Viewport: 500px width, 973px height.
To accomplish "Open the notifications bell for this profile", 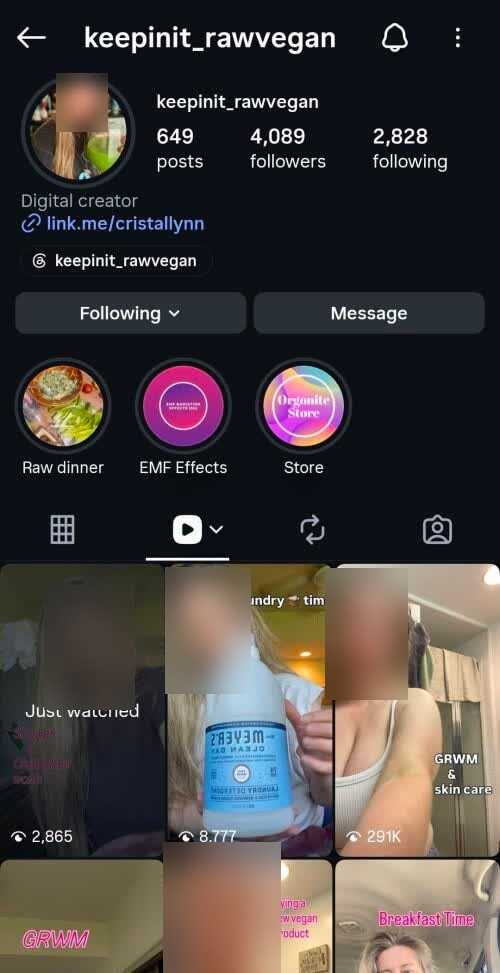I will click(395, 38).
